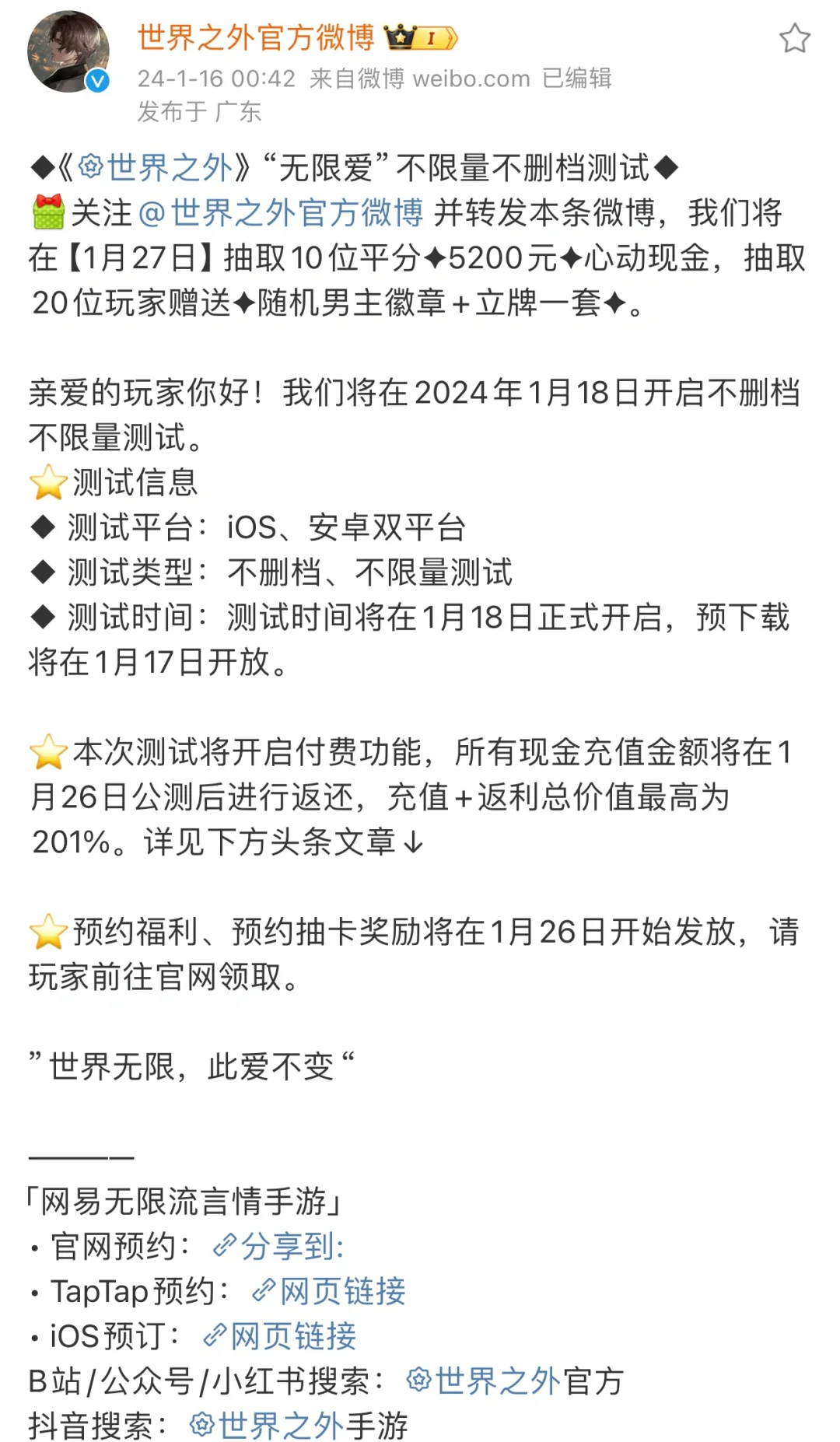Open the TapTap预约 网页链接
840x1442 pixels.
(x=328, y=1291)
